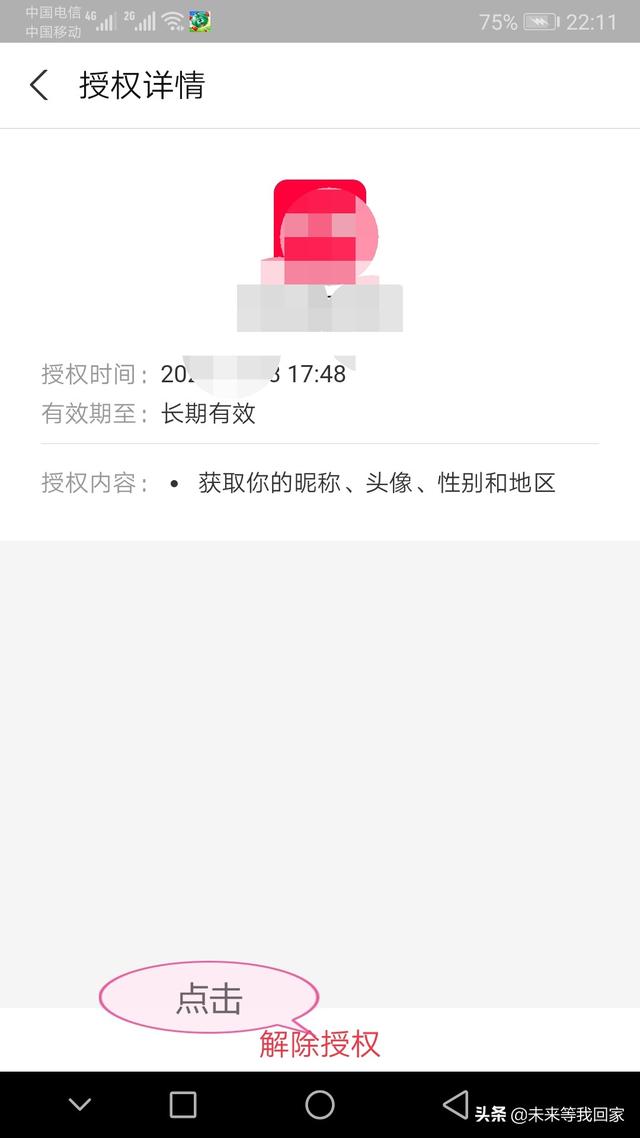Tap the system back triangle

456,1104
